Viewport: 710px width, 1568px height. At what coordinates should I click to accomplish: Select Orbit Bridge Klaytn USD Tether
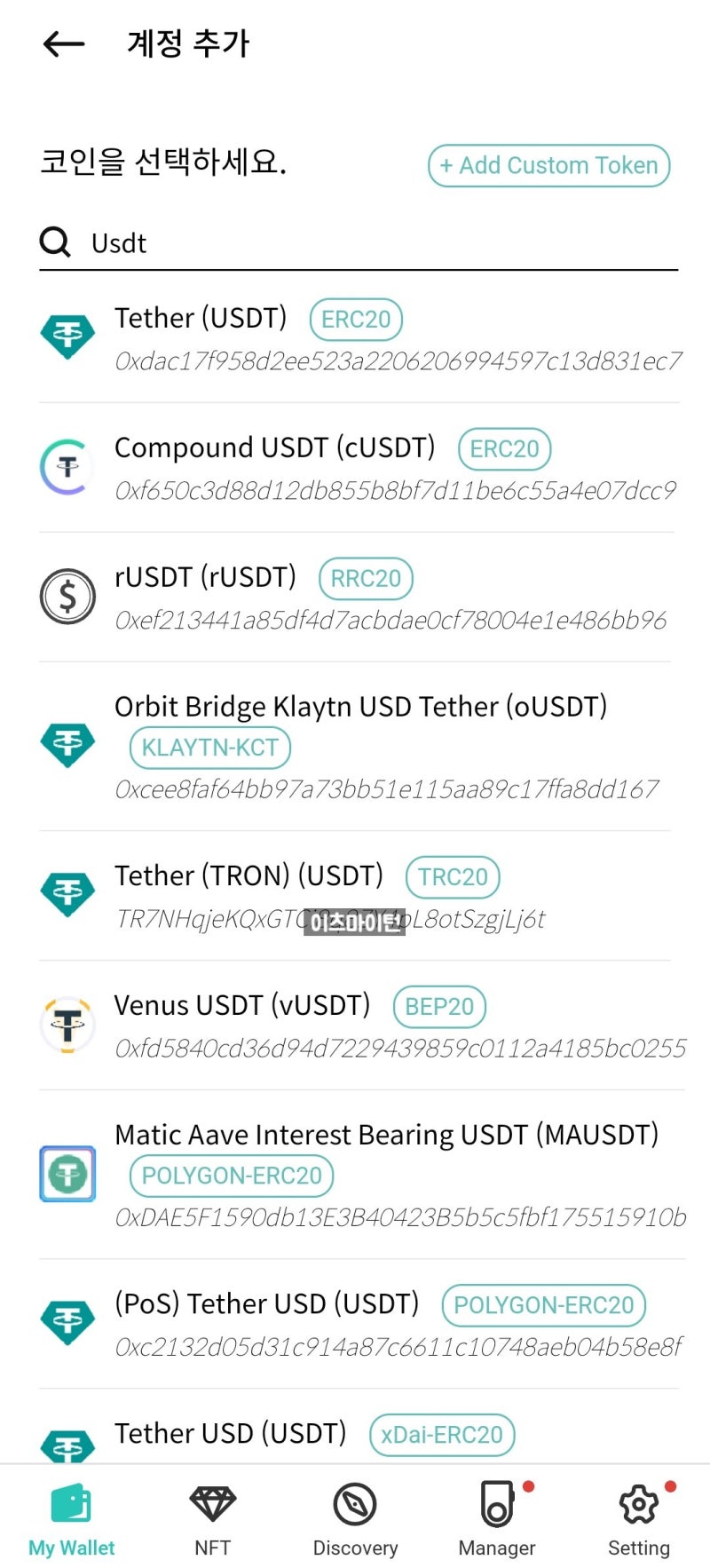coord(355,746)
